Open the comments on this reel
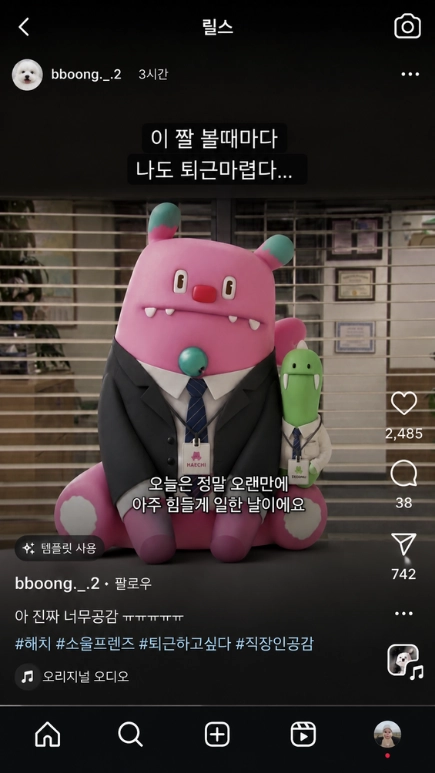This screenshot has height=773, width=435. [x=404, y=474]
